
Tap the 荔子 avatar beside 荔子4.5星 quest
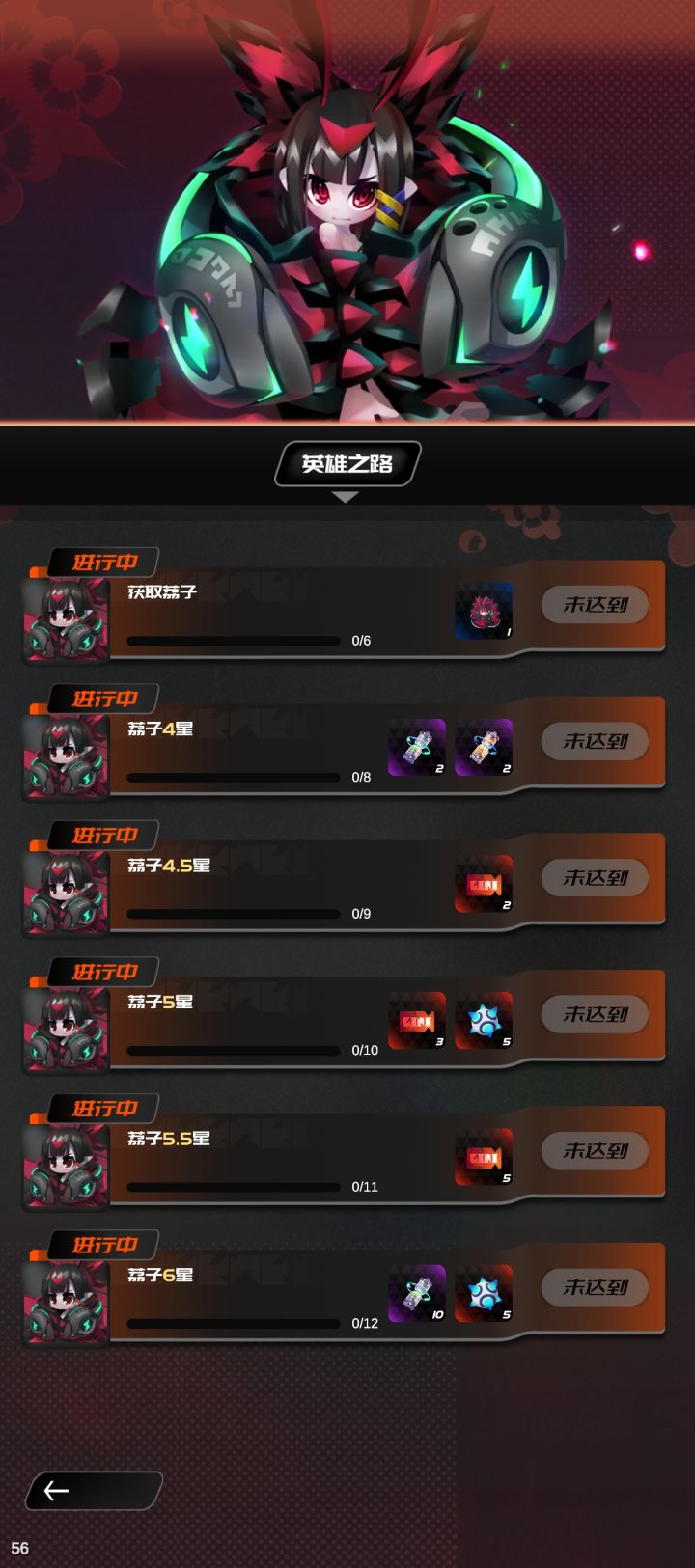coord(65,890)
